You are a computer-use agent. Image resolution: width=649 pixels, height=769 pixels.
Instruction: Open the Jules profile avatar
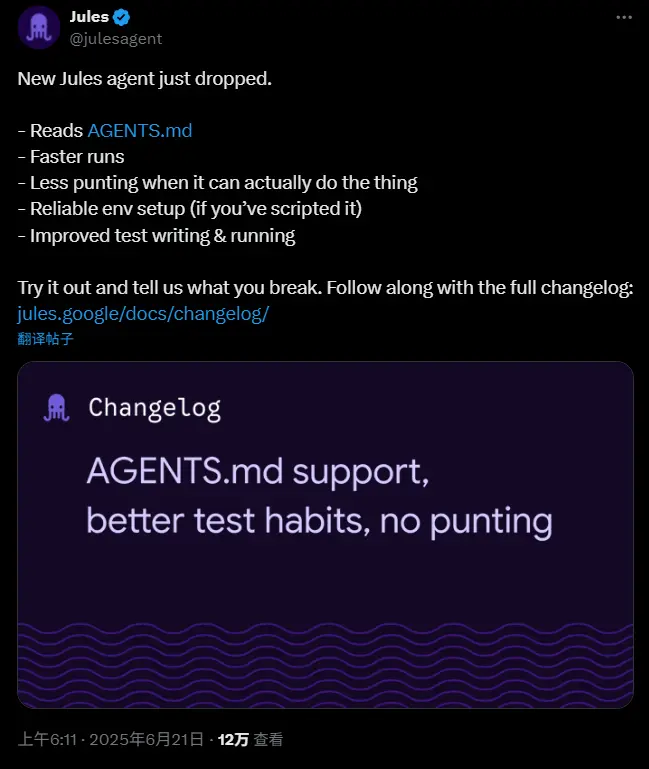(39, 27)
